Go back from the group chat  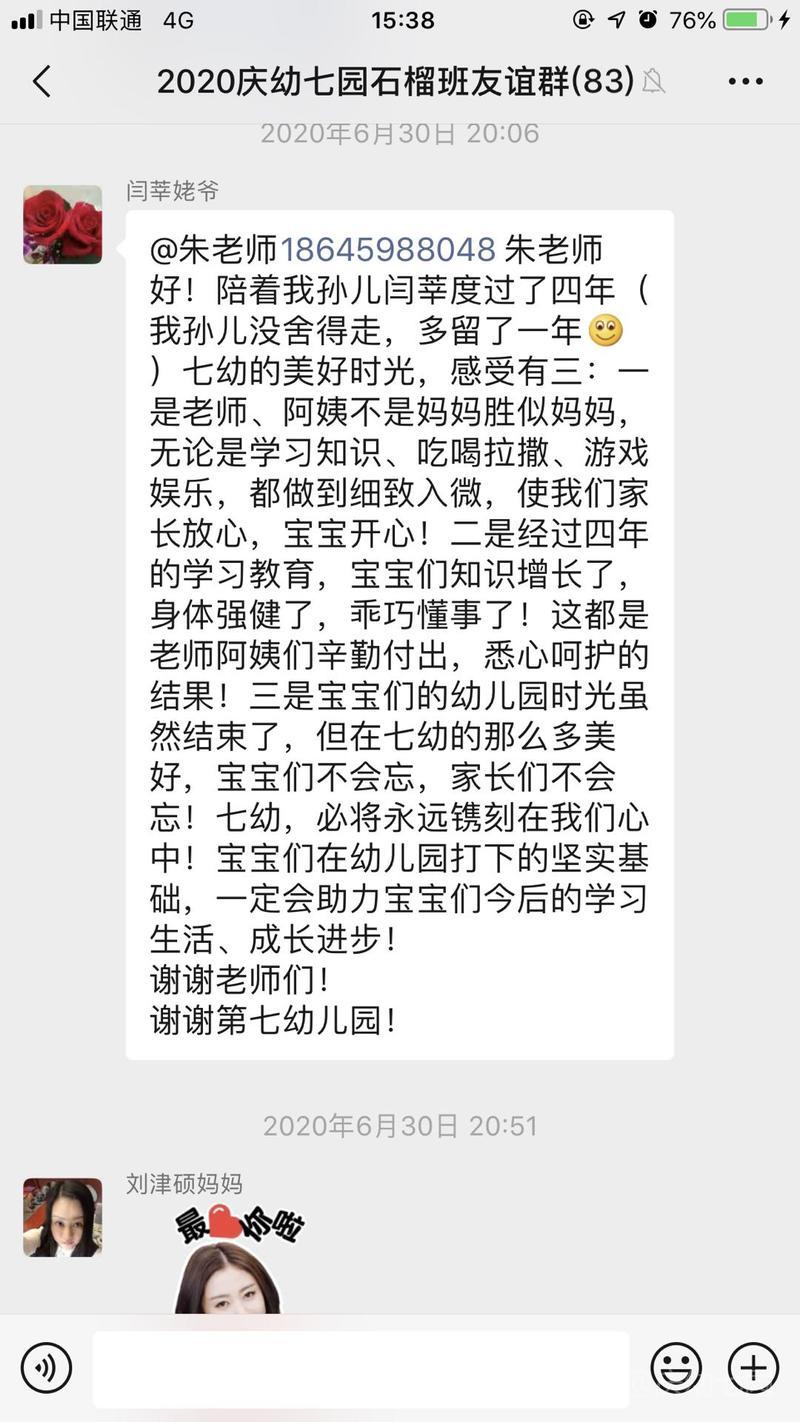pos(42,81)
